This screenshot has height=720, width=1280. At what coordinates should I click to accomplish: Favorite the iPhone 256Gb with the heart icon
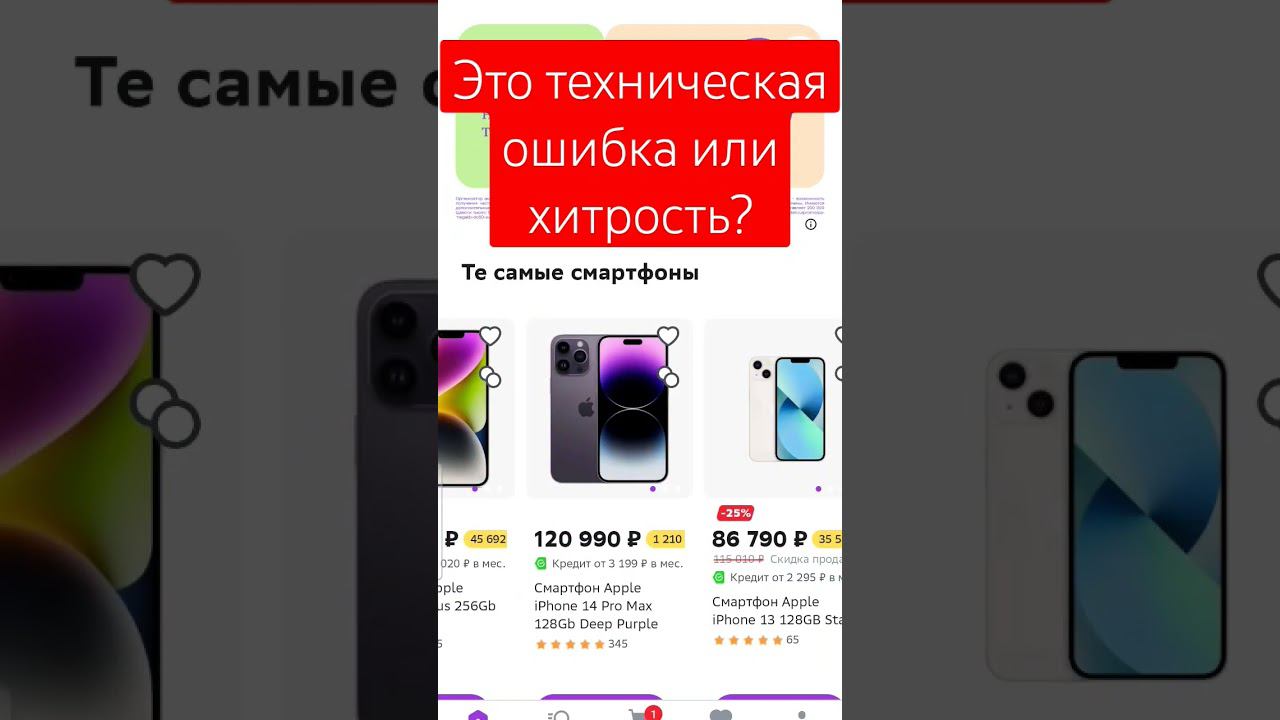tap(490, 336)
